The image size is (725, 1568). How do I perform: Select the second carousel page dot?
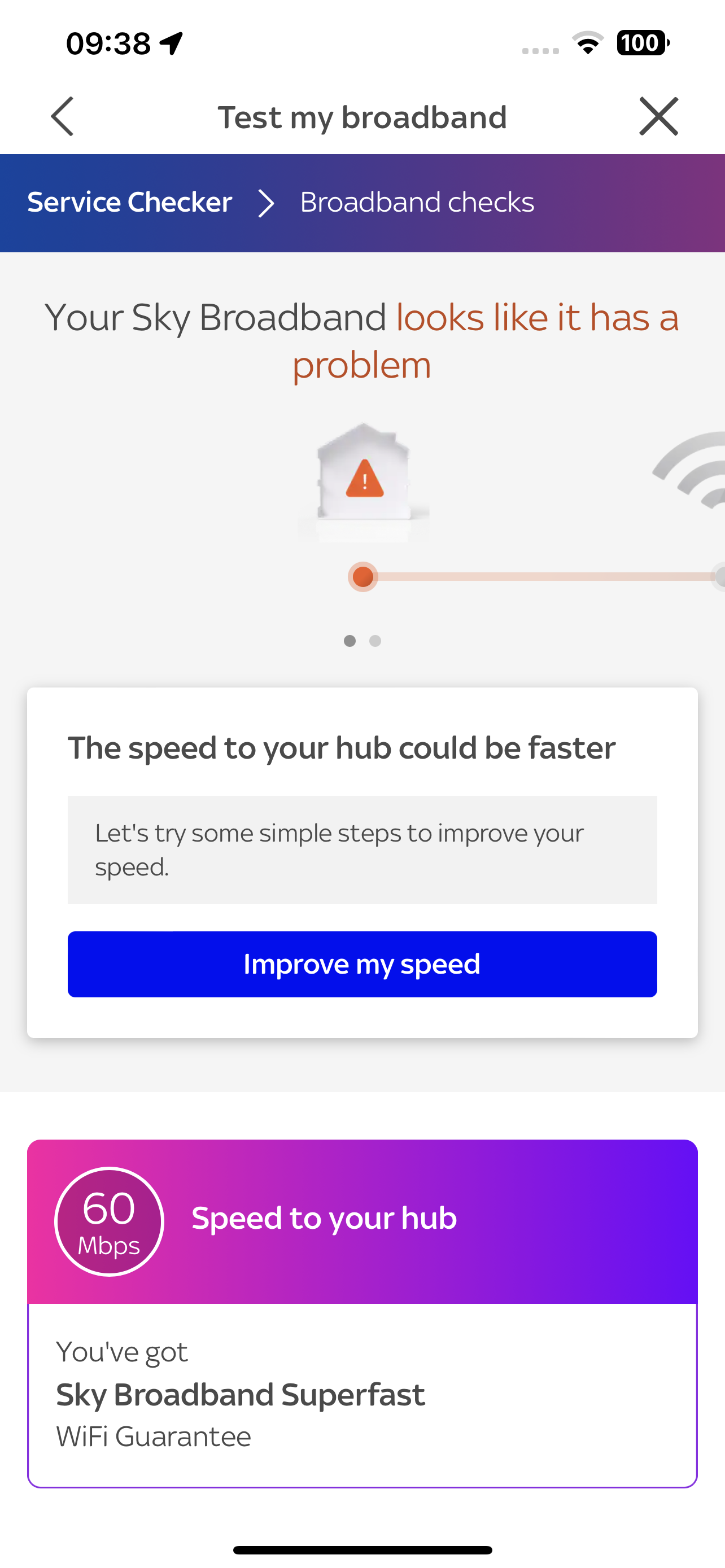tap(375, 641)
